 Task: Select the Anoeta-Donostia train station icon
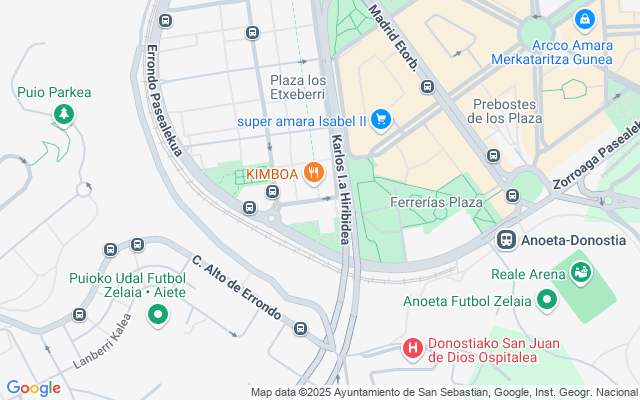(x=507, y=240)
